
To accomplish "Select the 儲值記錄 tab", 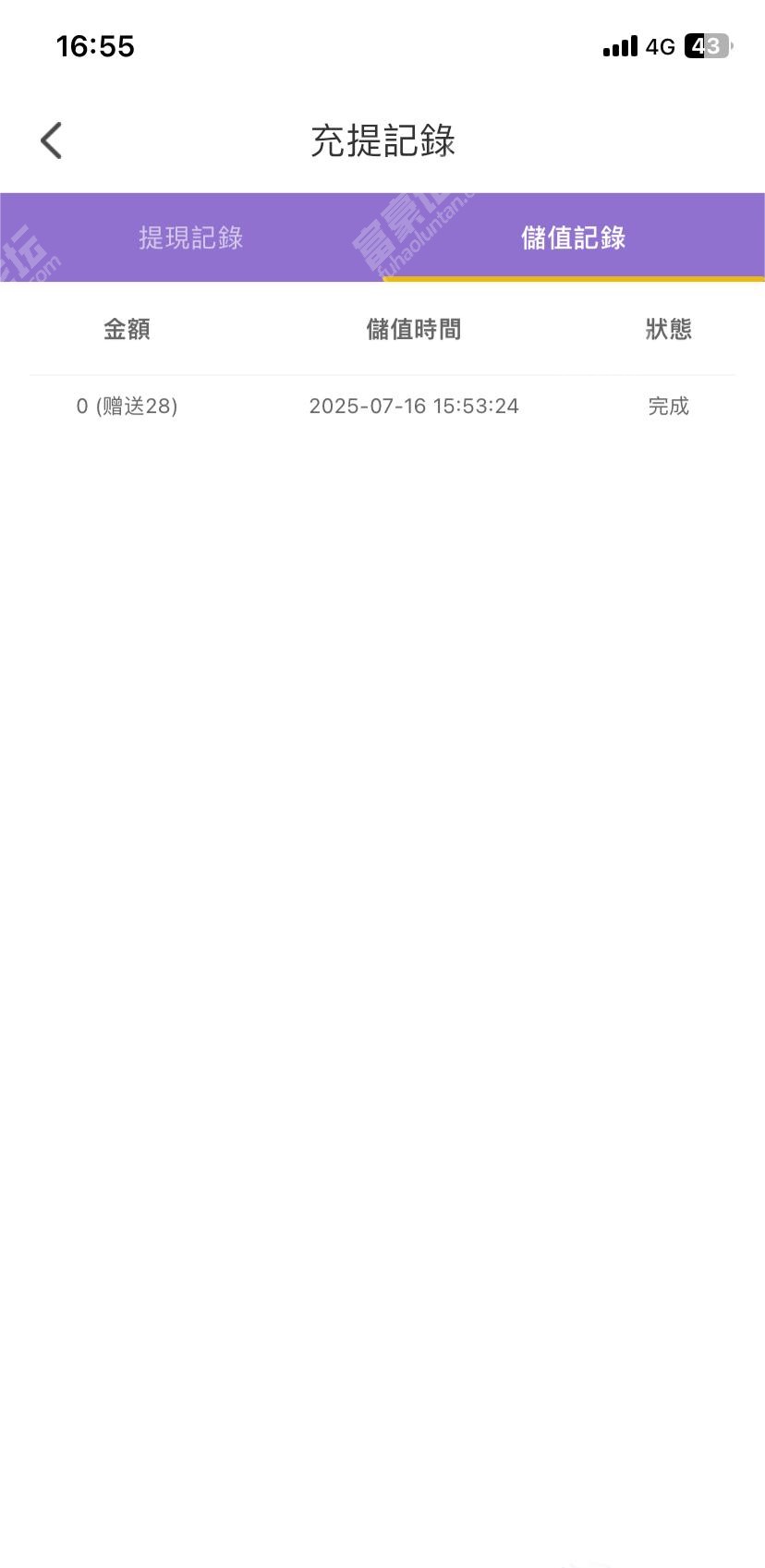I will click(574, 237).
